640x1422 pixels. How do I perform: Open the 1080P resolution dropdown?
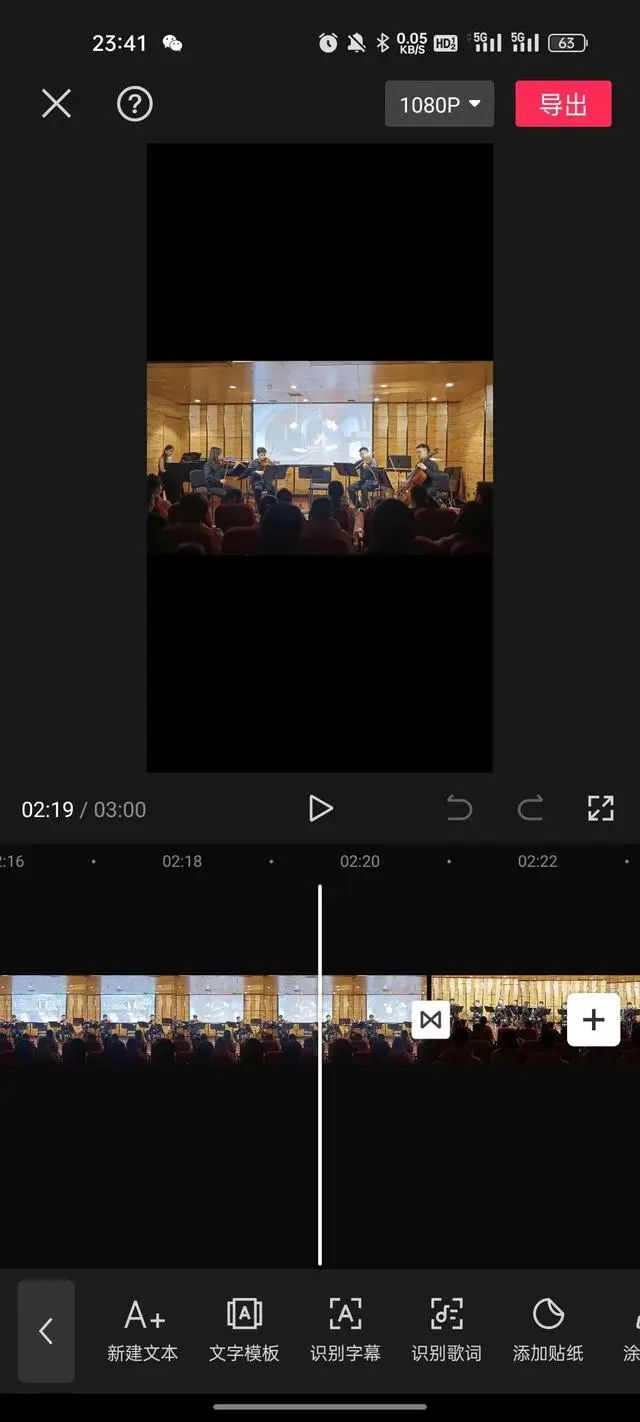tap(440, 104)
